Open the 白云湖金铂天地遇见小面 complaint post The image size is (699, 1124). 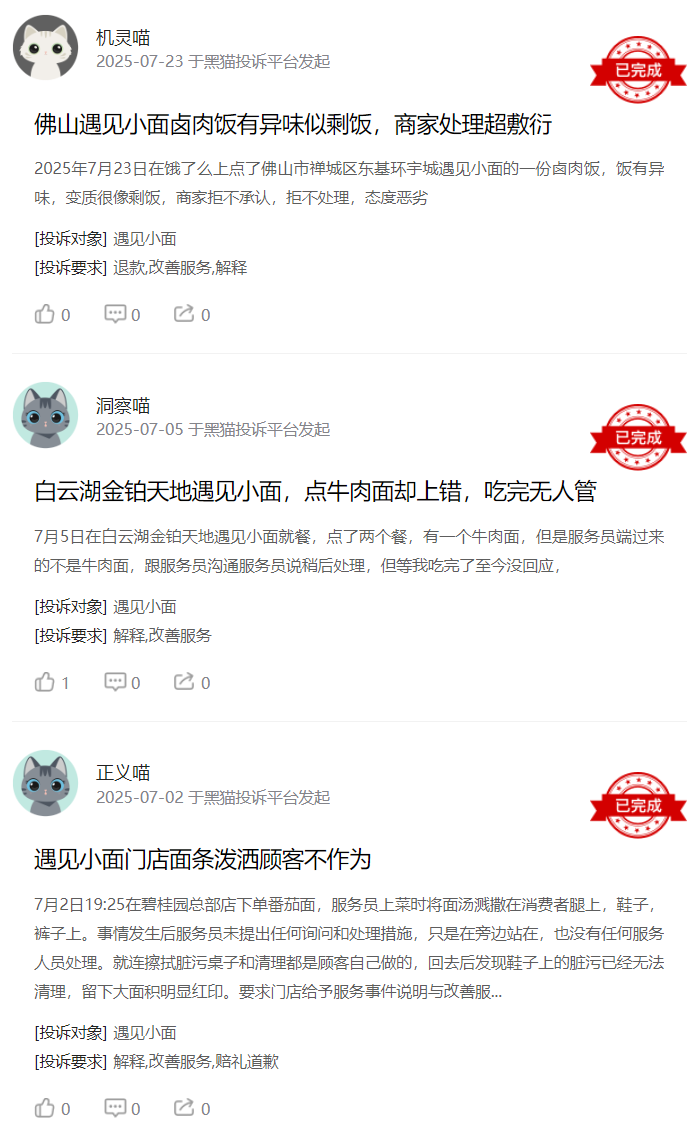(315, 492)
